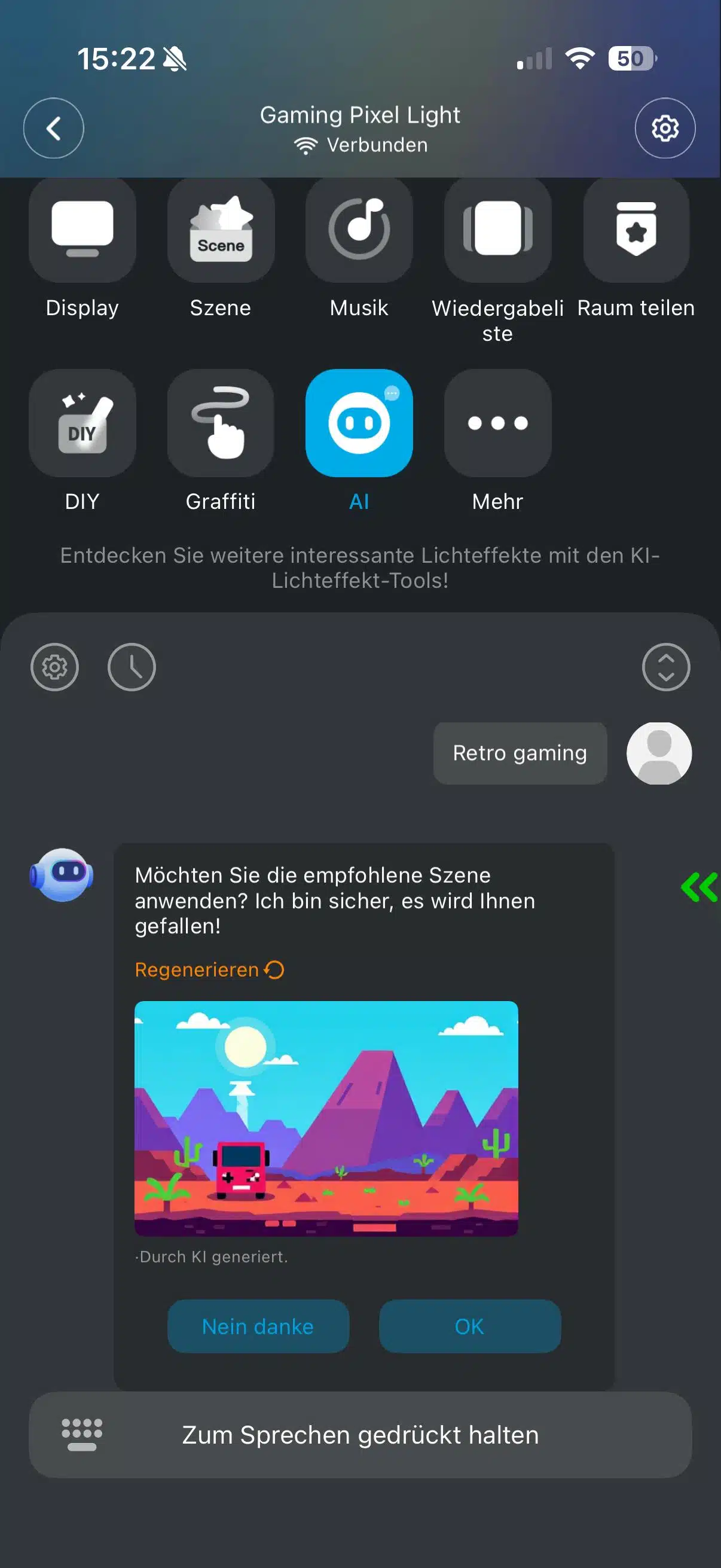Open Raum teilen

coord(636,230)
